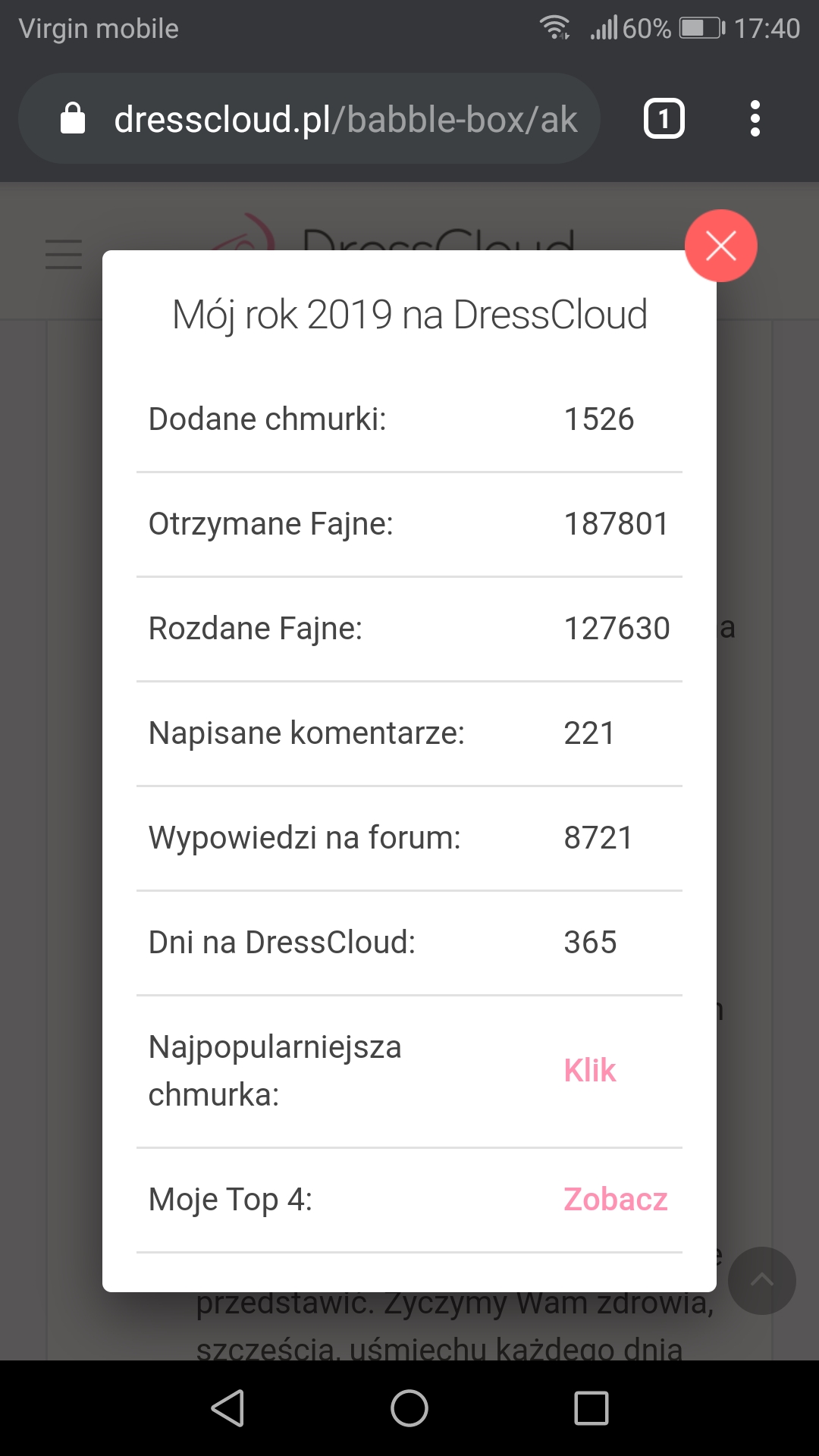Open 'Zobacz' next to Moje Top 4
The image size is (819, 1456).
click(616, 1200)
